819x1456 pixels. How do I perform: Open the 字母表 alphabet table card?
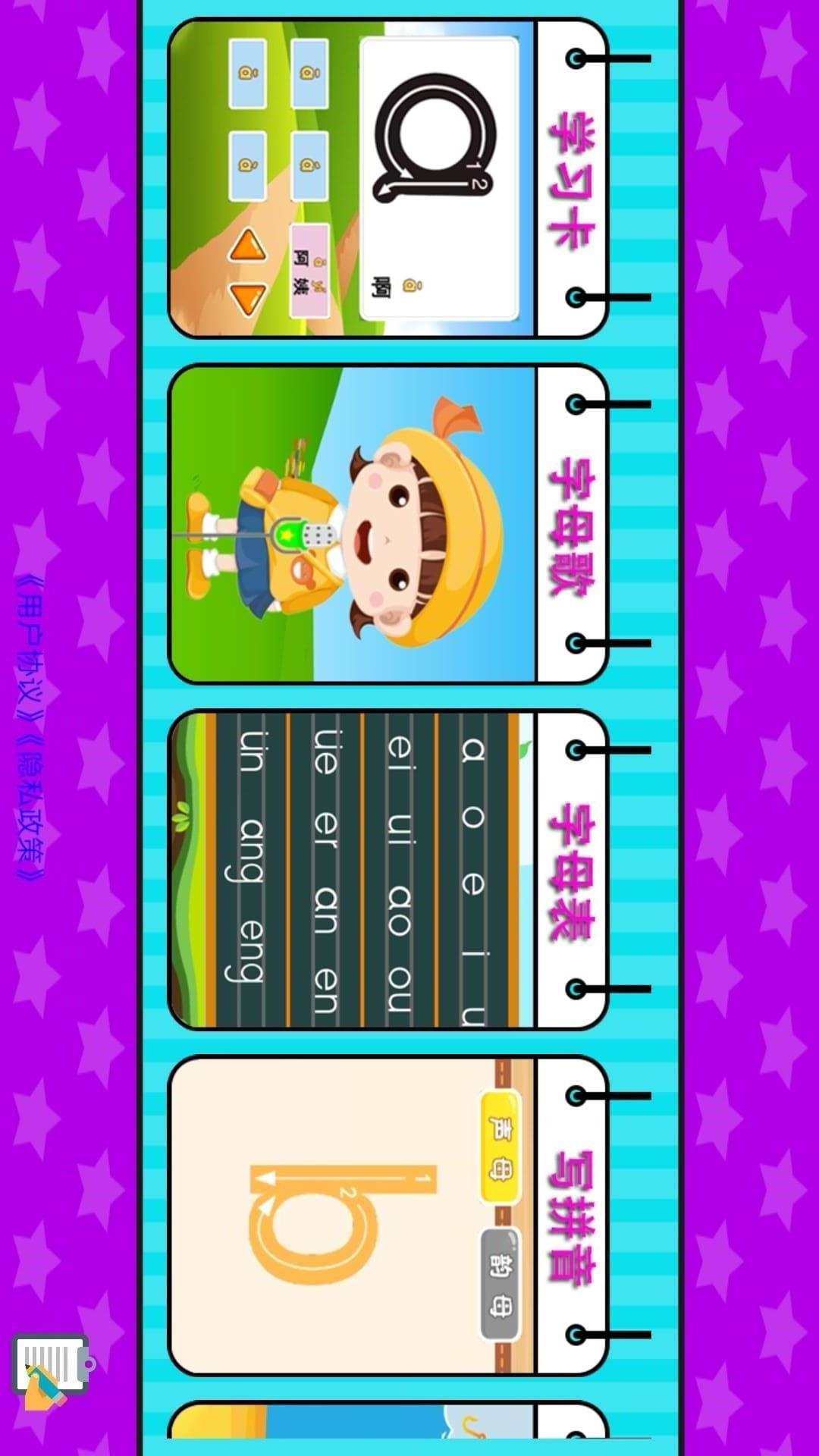coord(387,870)
